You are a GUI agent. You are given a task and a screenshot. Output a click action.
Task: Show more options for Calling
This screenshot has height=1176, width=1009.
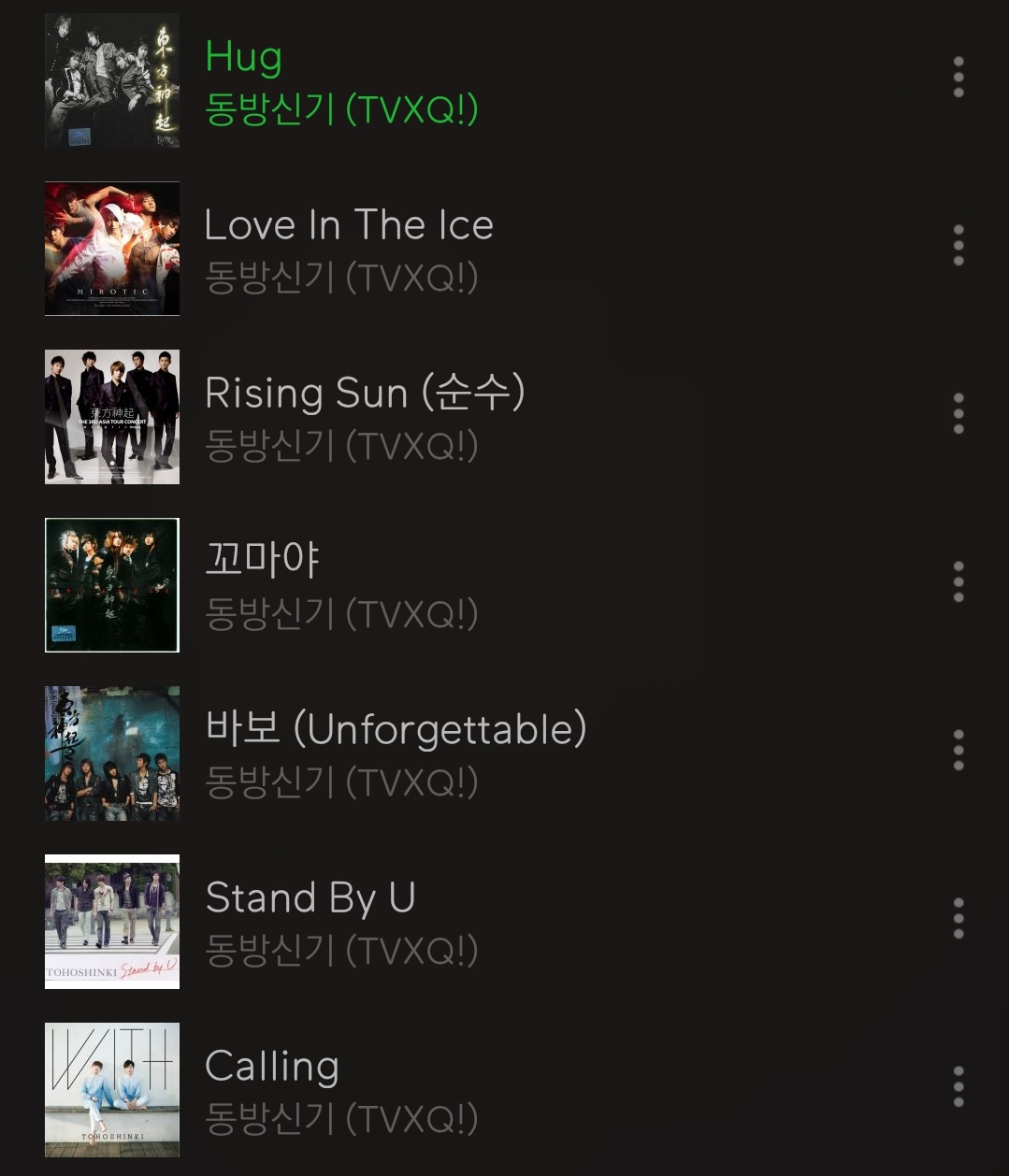click(x=959, y=1087)
